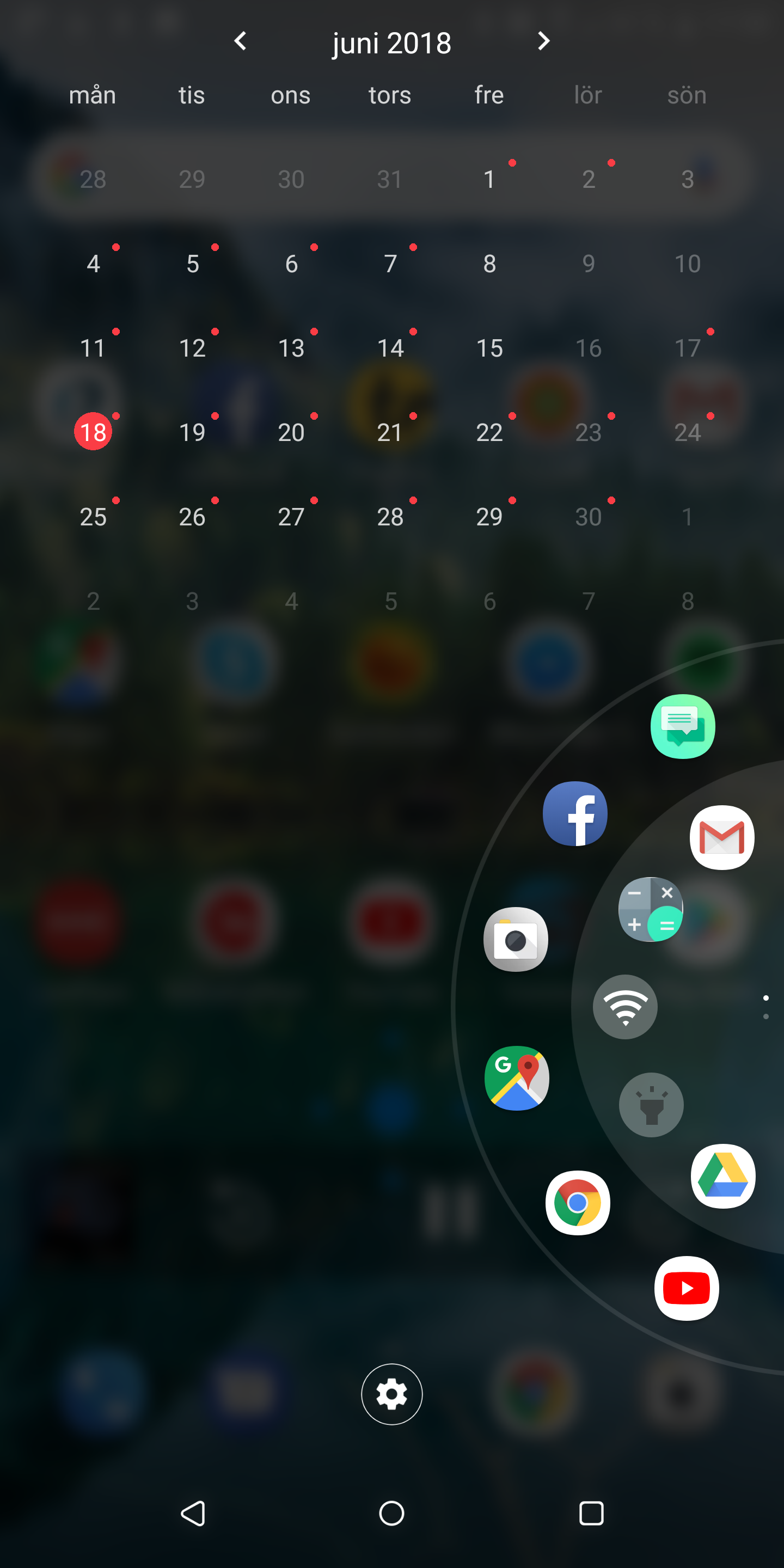The width and height of the screenshot is (784, 1568).
Task: Go back with the system back button
Action: 193,1513
